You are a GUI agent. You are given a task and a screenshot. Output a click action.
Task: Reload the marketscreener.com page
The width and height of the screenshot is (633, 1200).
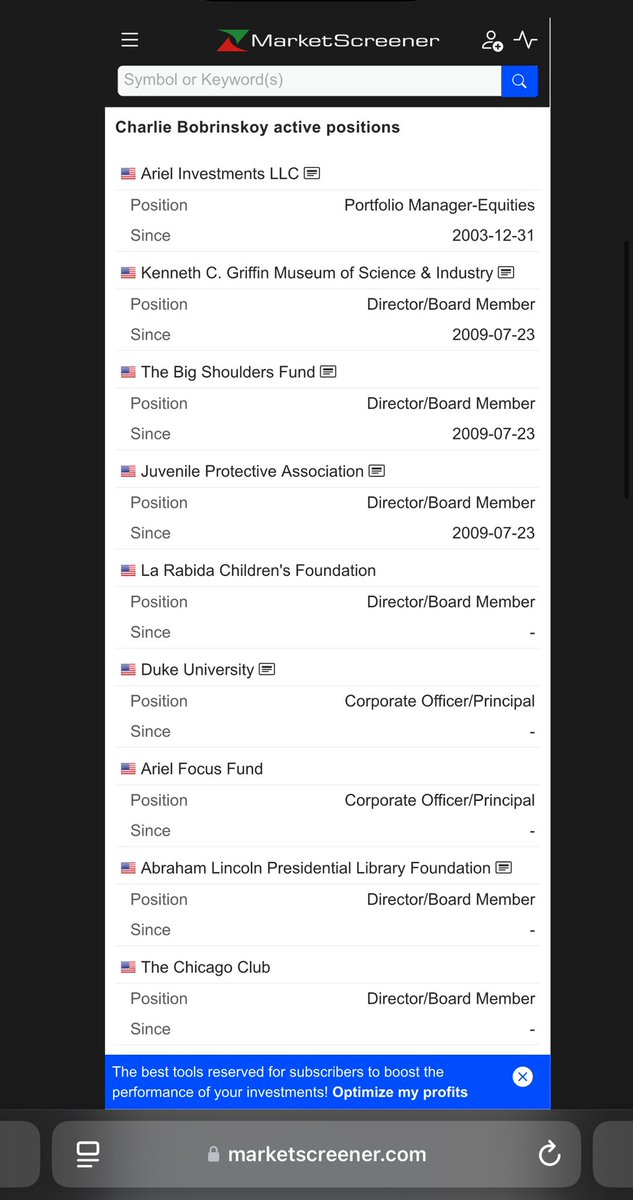click(x=549, y=1154)
